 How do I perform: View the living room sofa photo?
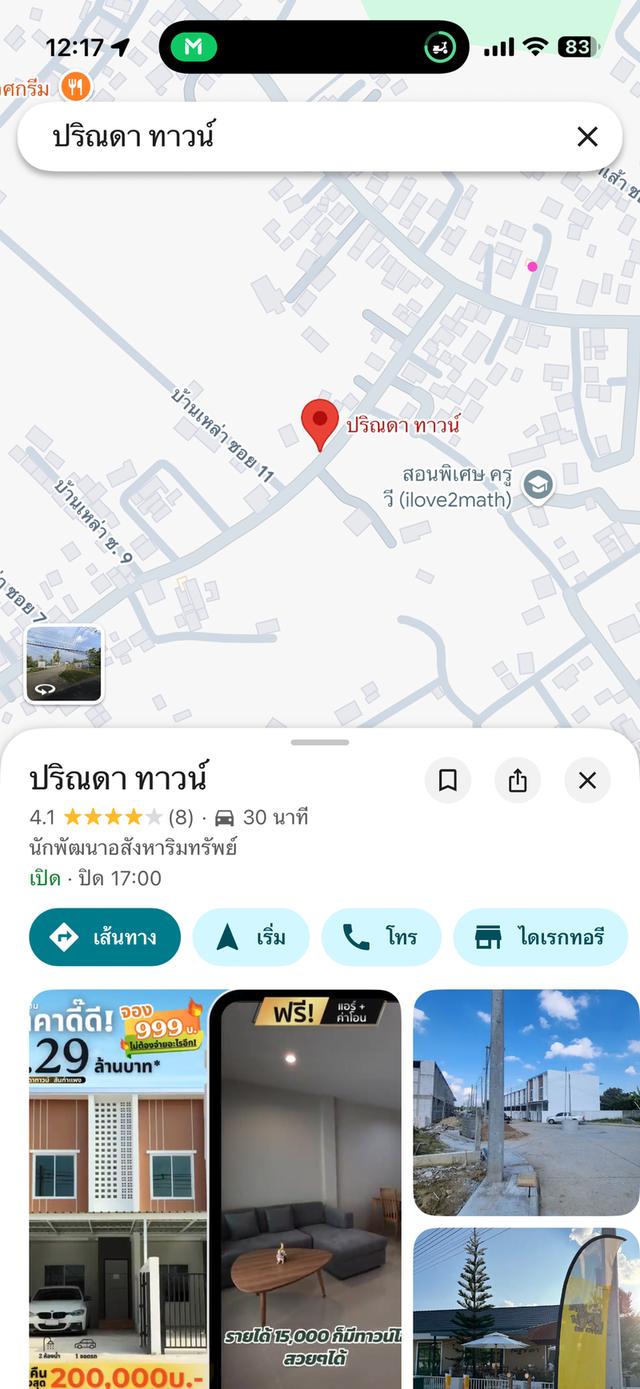311,1188
